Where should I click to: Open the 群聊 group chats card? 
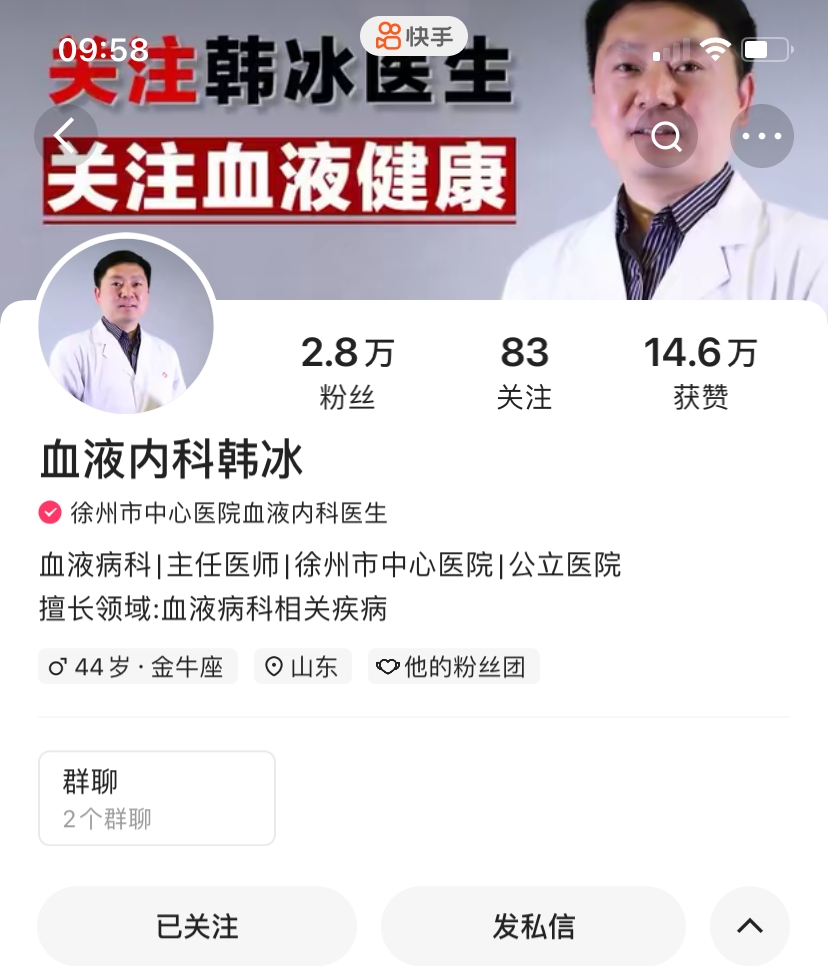pos(157,798)
